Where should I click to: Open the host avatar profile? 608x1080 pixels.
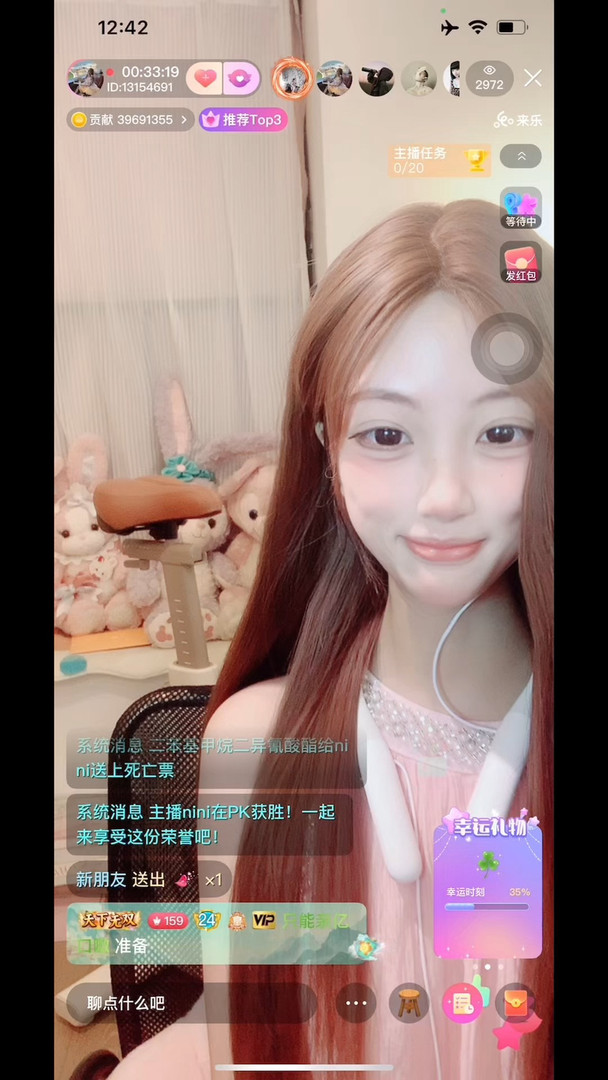pos(85,78)
